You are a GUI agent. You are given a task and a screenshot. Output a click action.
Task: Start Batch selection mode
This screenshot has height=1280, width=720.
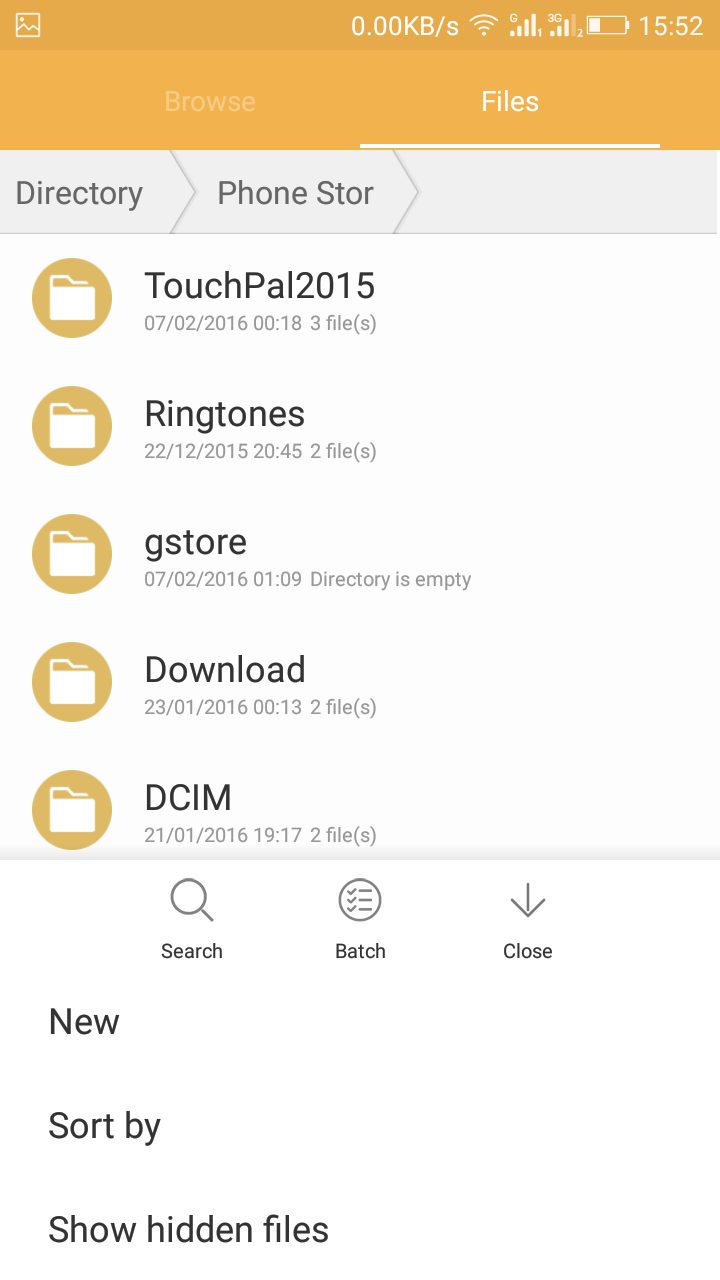tap(360, 920)
